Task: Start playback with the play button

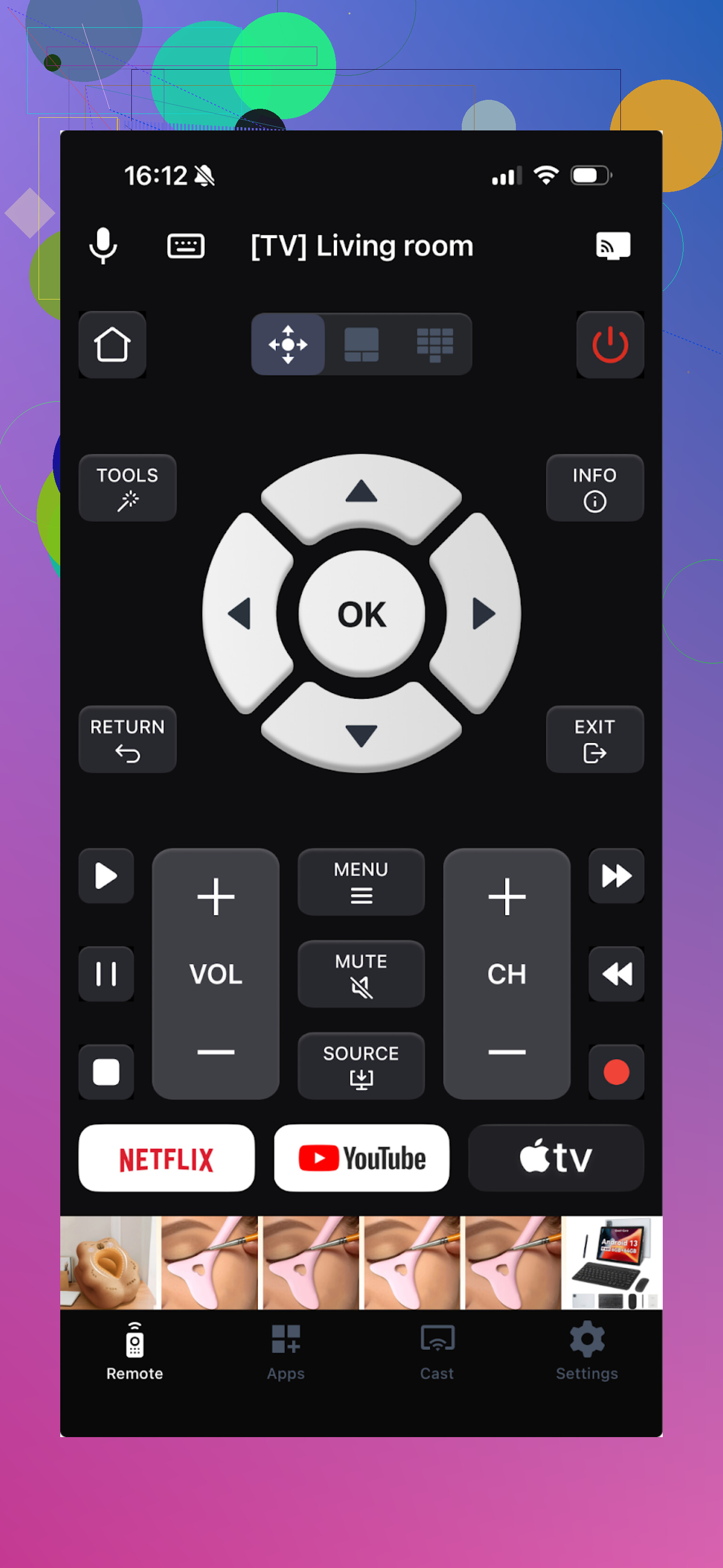Action: coord(106,876)
